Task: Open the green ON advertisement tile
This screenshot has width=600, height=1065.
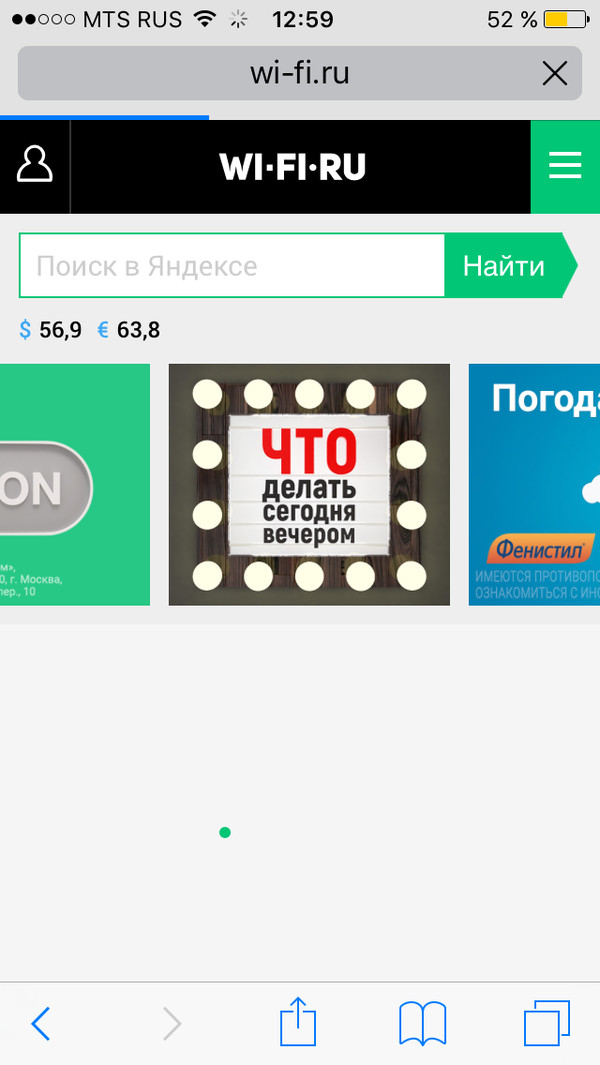Action: pyautogui.click(x=75, y=485)
